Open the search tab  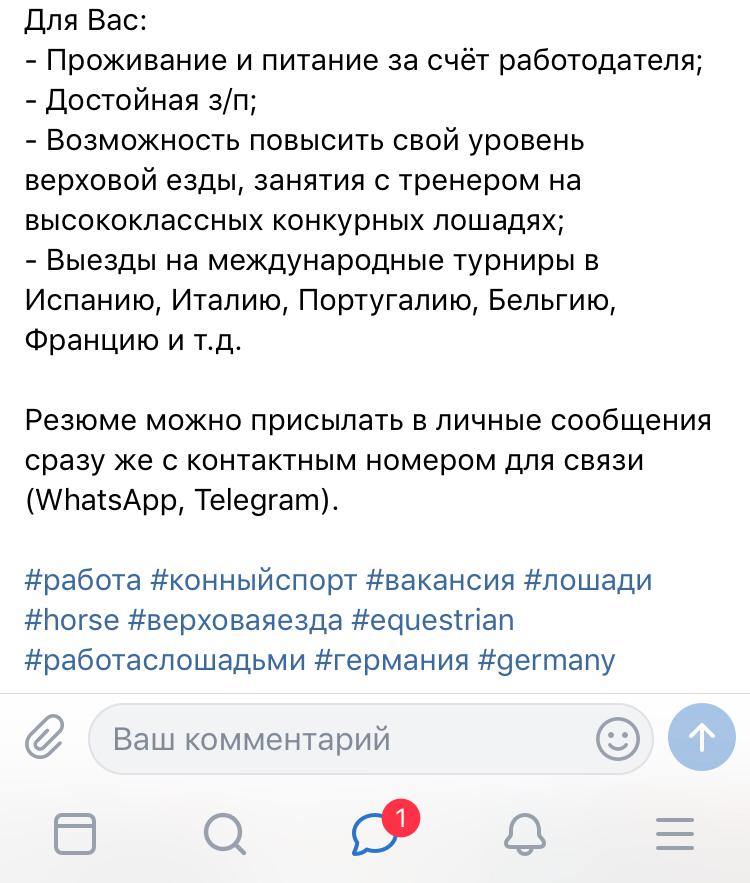click(x=223, y=832)
